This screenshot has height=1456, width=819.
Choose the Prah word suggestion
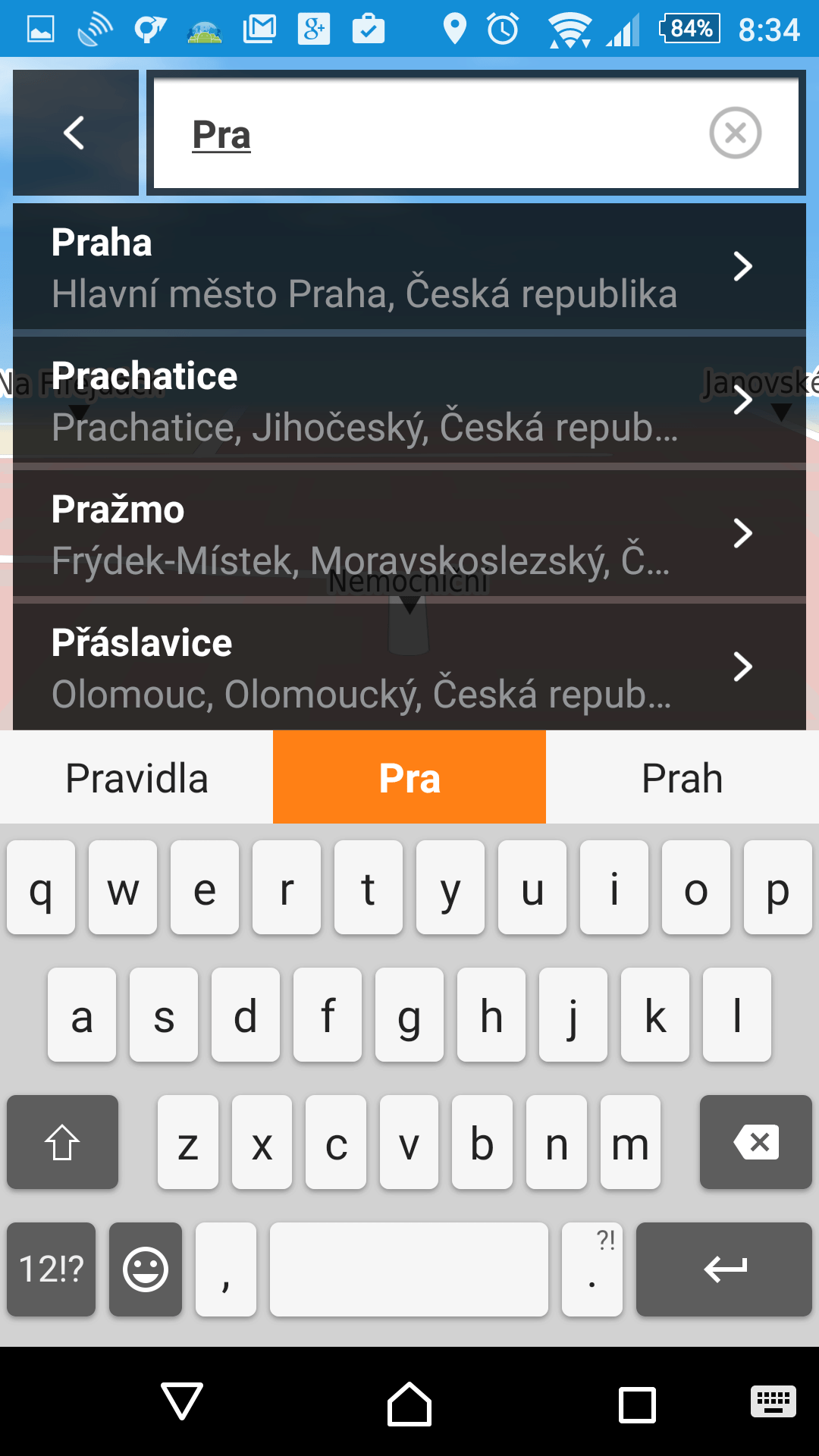[682, 778]
